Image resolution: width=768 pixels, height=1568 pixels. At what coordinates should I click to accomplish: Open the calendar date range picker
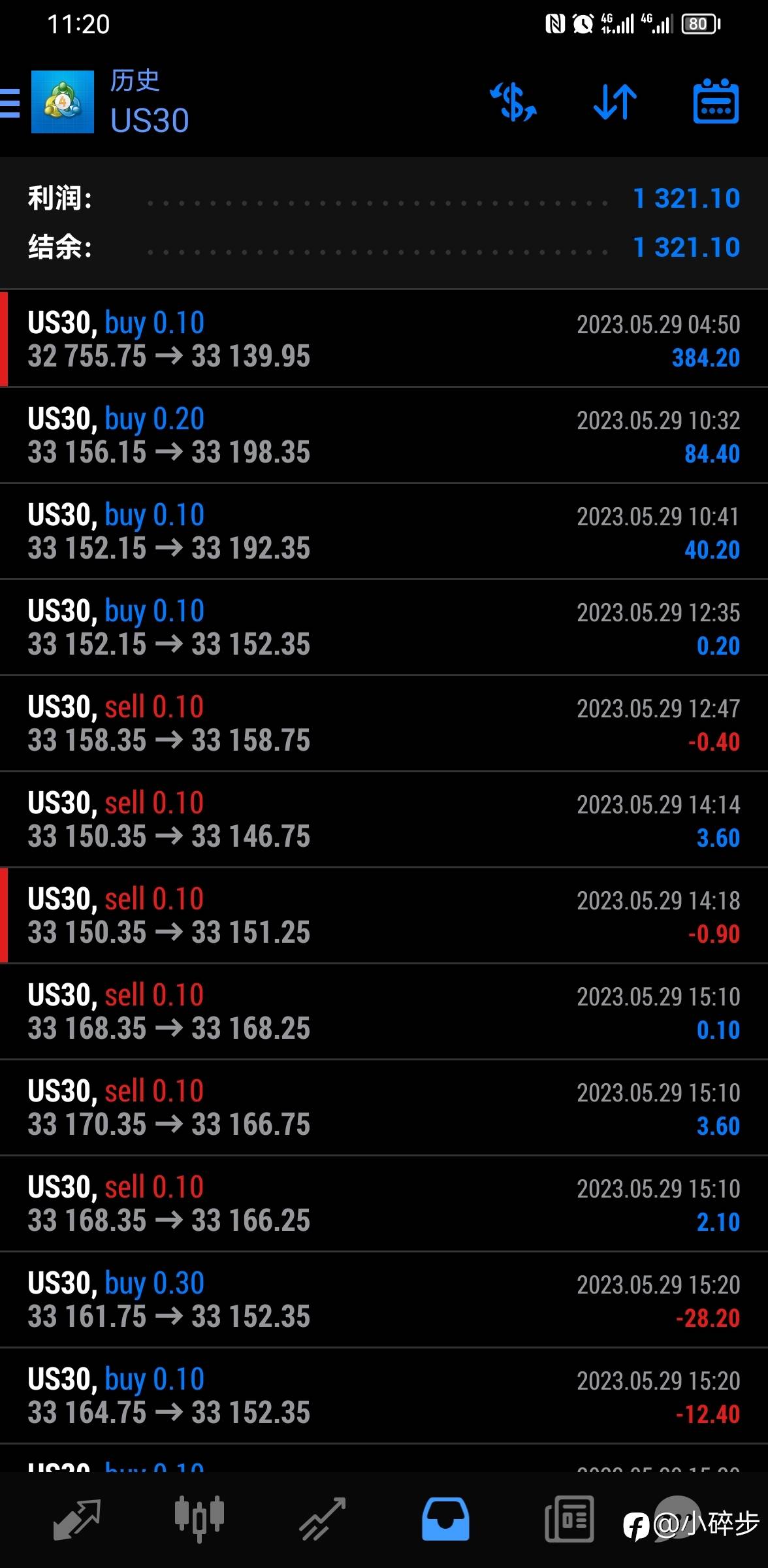tap(715, 102)
